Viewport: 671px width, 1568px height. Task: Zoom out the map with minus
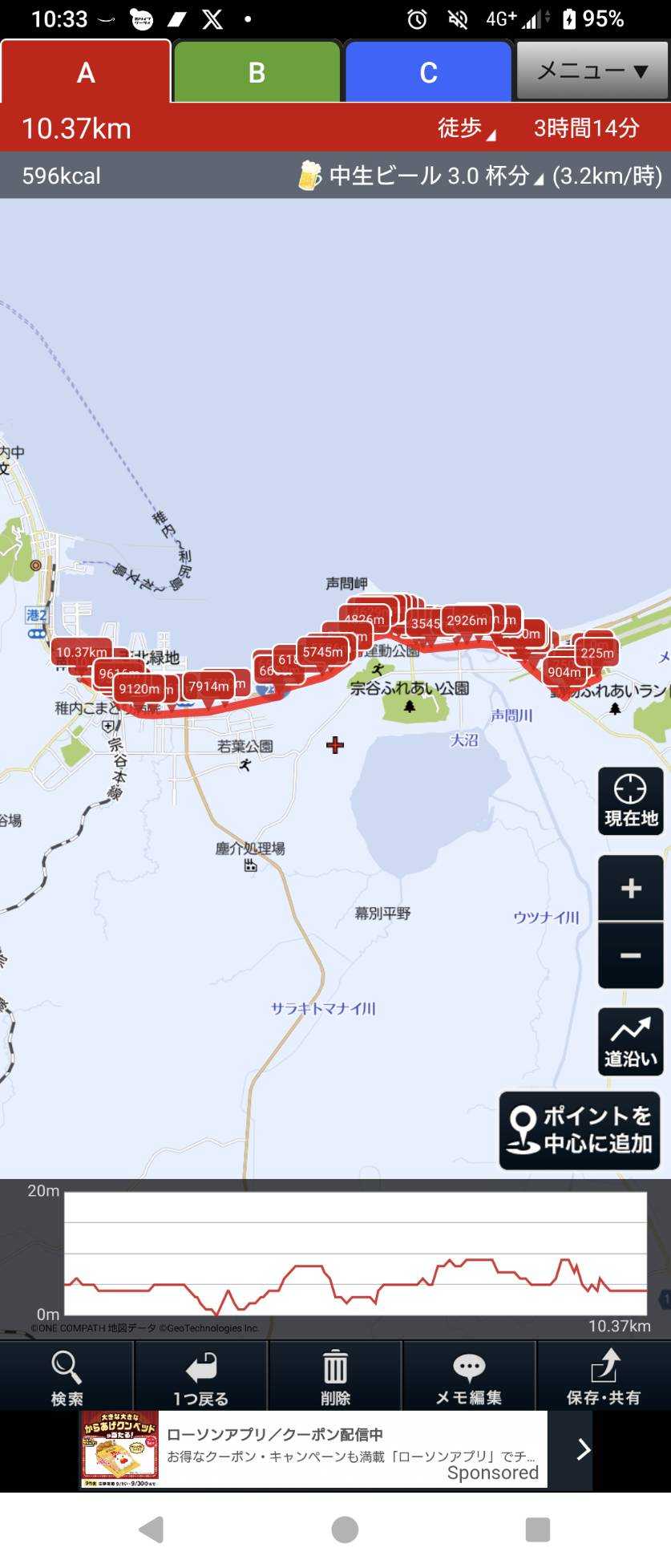[x=630, y=955]
